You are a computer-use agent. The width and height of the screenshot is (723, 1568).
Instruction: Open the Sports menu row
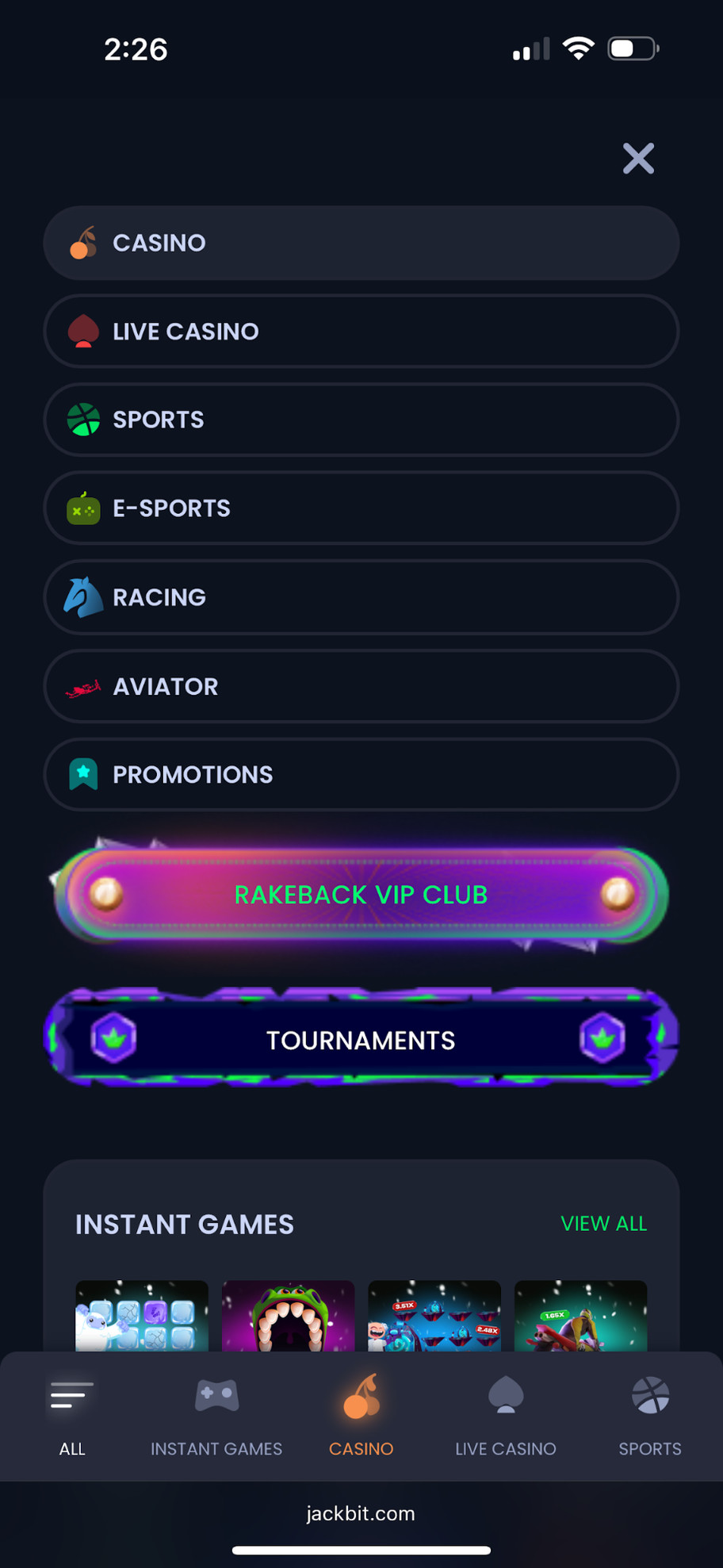tap(361, 420)
